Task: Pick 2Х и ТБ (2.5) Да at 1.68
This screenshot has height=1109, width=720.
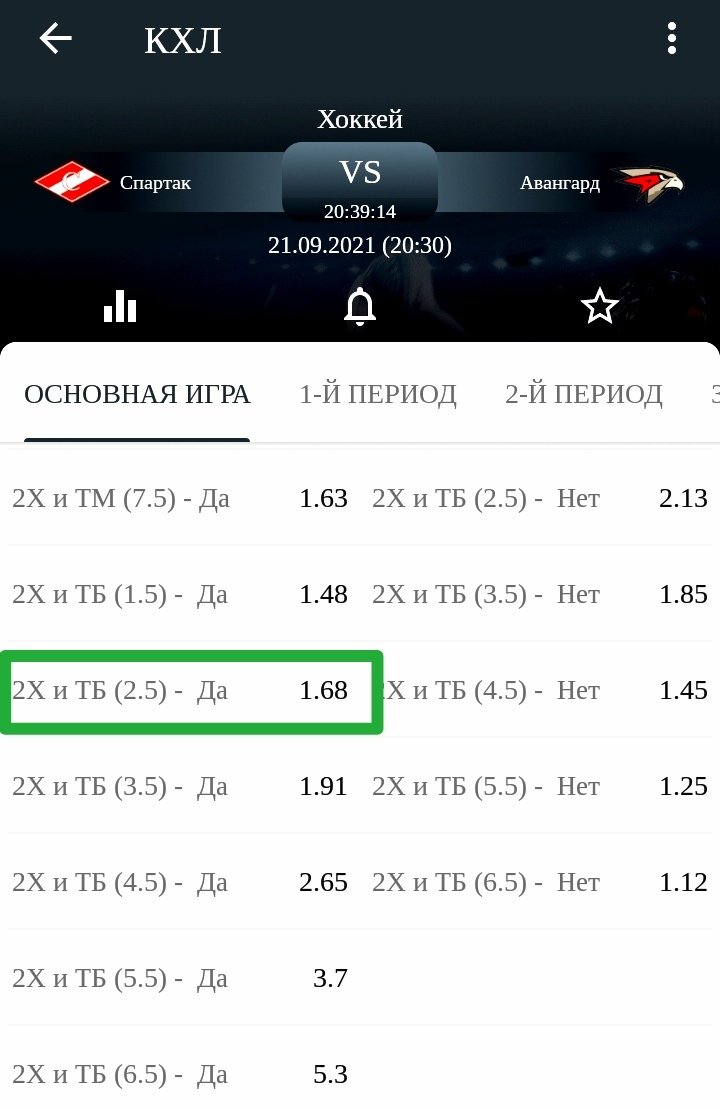Action: tap(180, 690)
